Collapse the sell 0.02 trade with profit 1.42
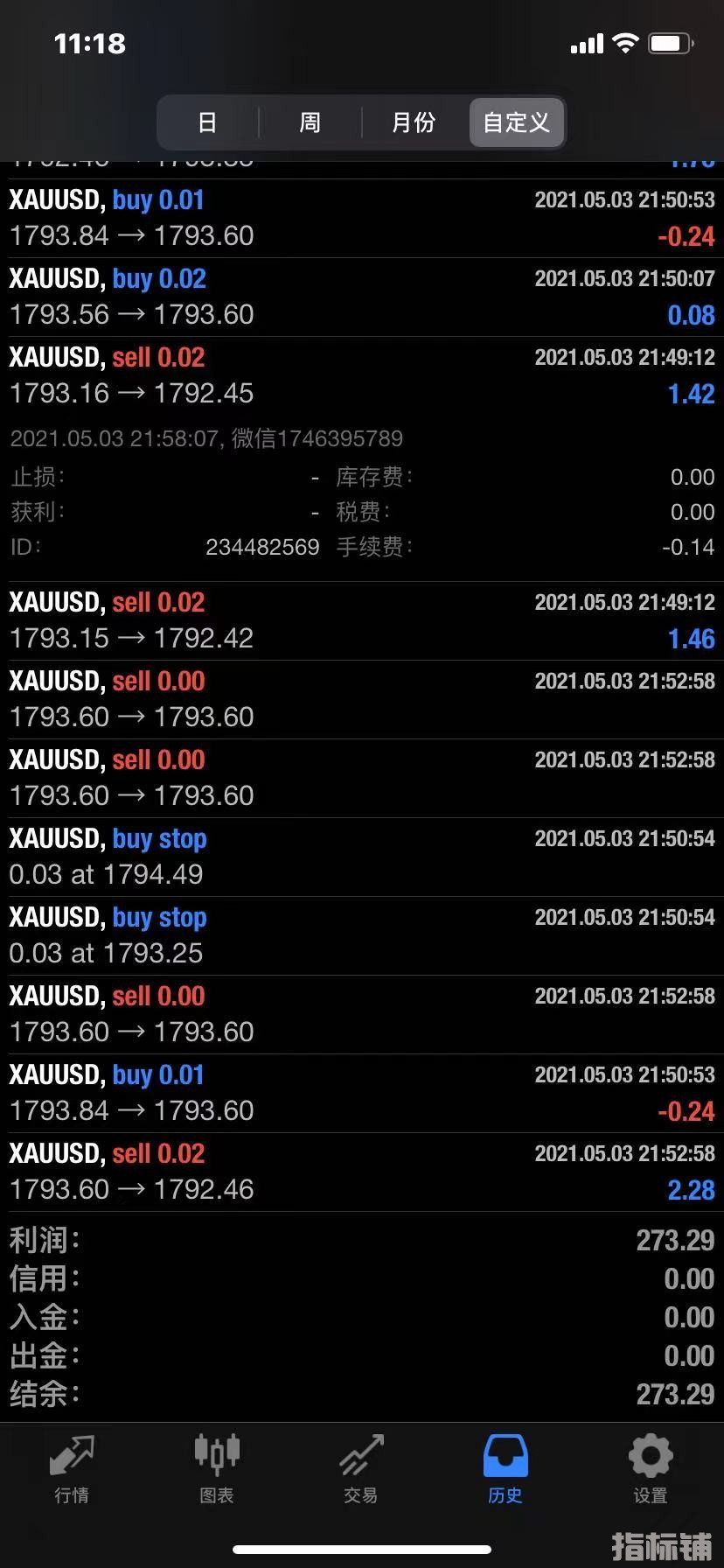The width and height of the screenshot is (724, 1568). (x=362, y=375)
